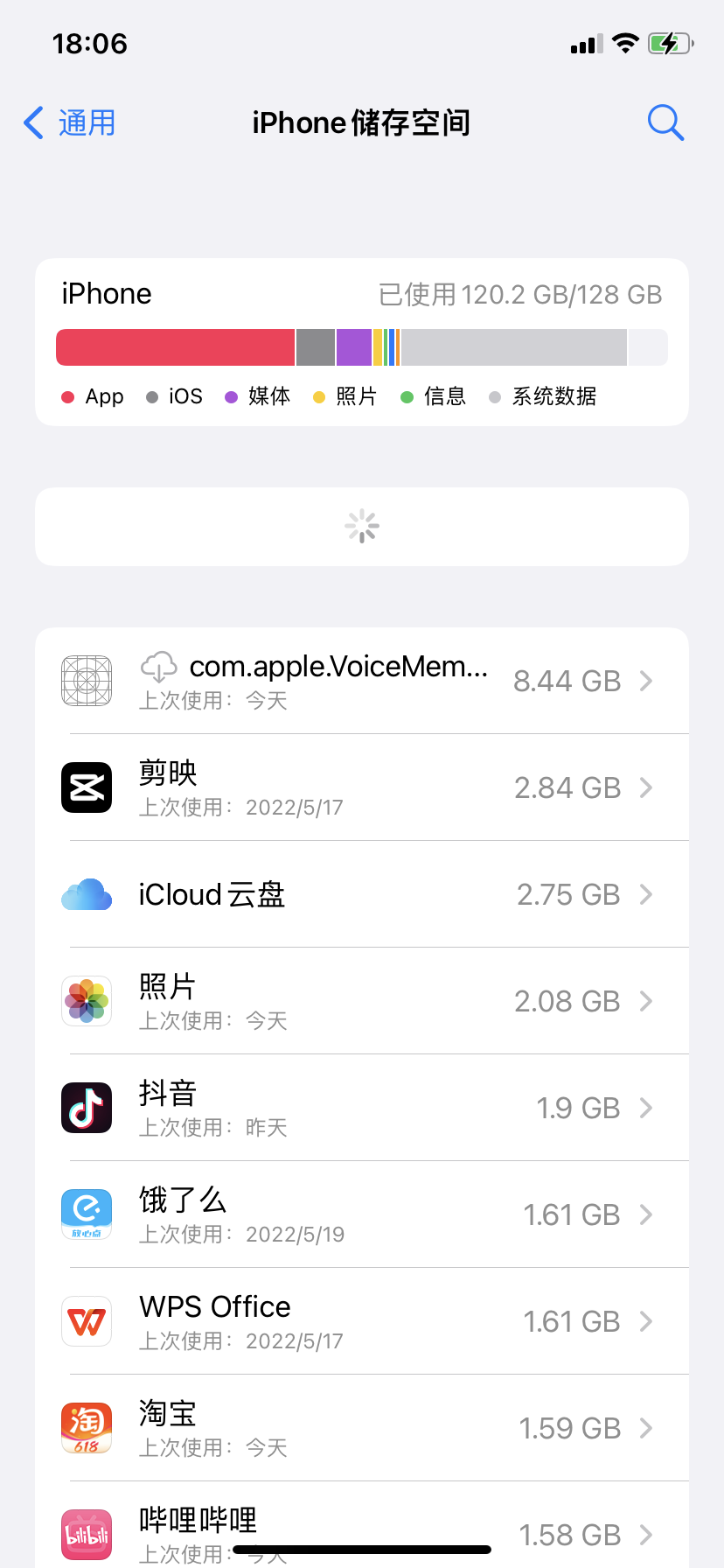The image size is (724, 1568).
Task: Open com.apple.VoiceMemos storage details
Action: [x=362, y=681]
